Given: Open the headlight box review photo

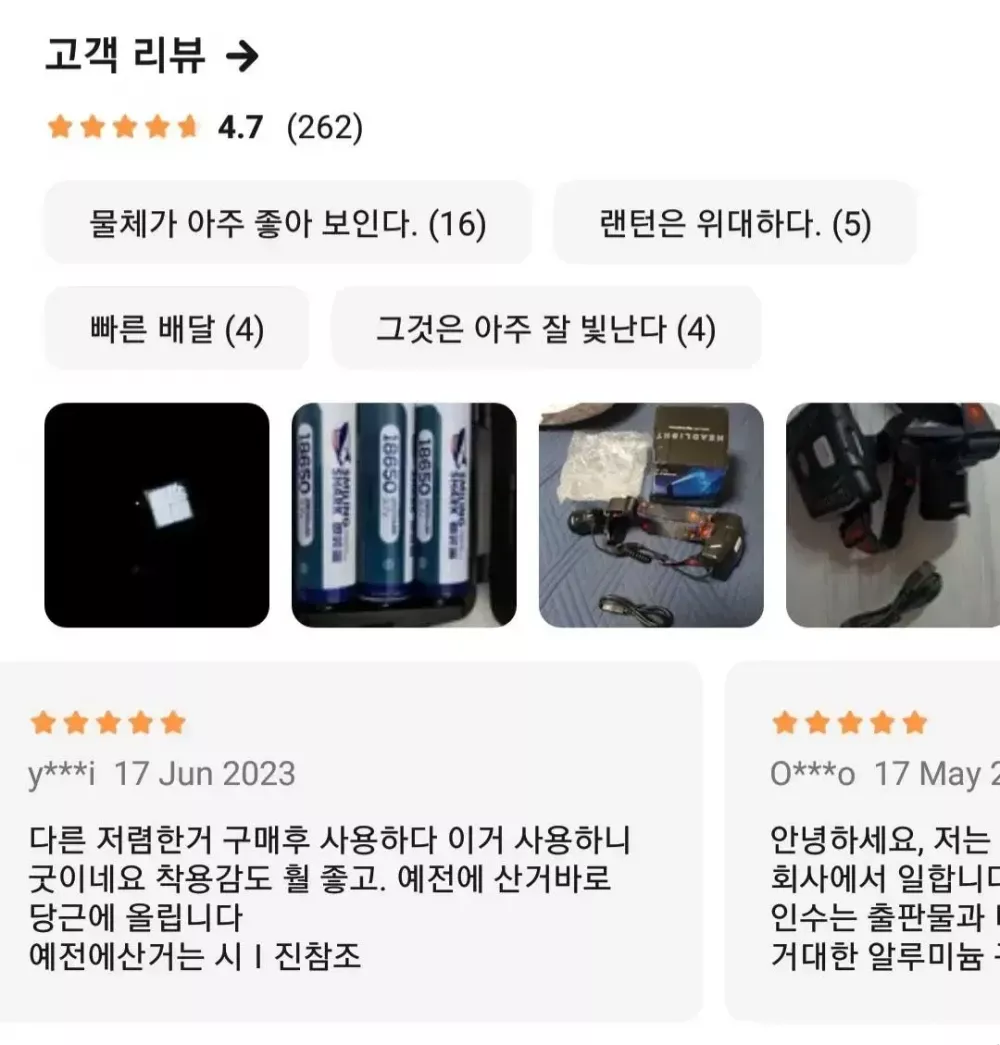Looking at the screenshot, I should coord(651,515).
